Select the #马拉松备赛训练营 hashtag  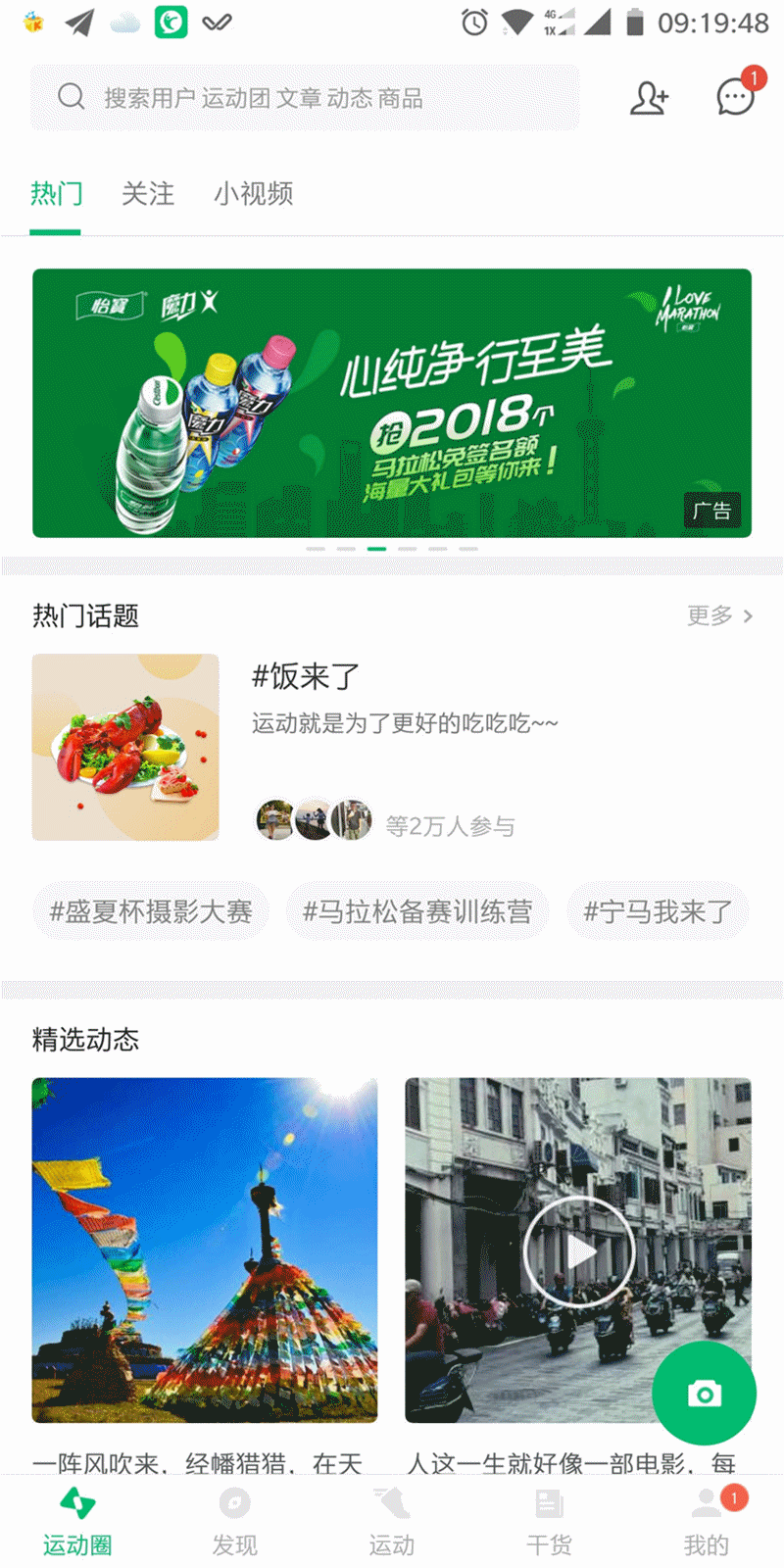pos(417,910)
